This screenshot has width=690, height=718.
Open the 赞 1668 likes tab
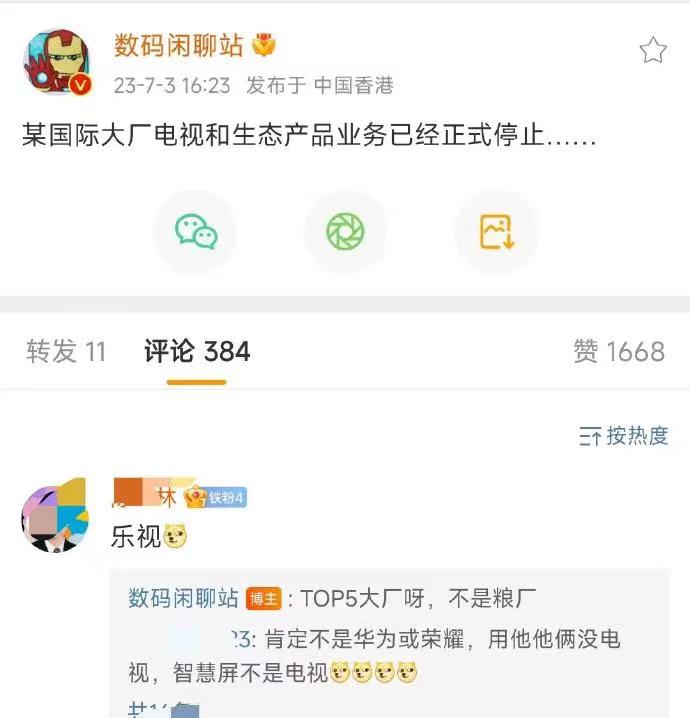tap(618, 351)
